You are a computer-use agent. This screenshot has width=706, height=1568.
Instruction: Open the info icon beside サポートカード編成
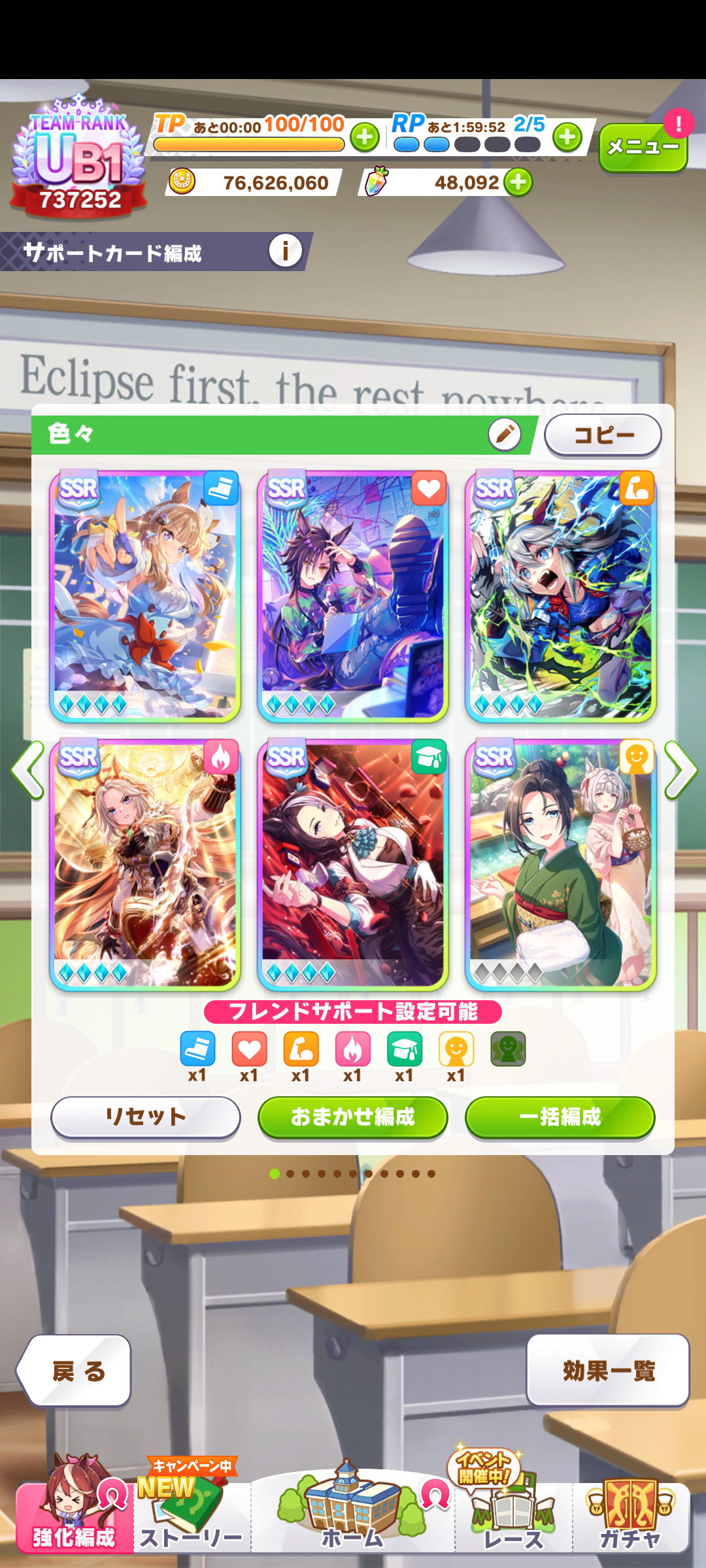[x=286, y=251]
